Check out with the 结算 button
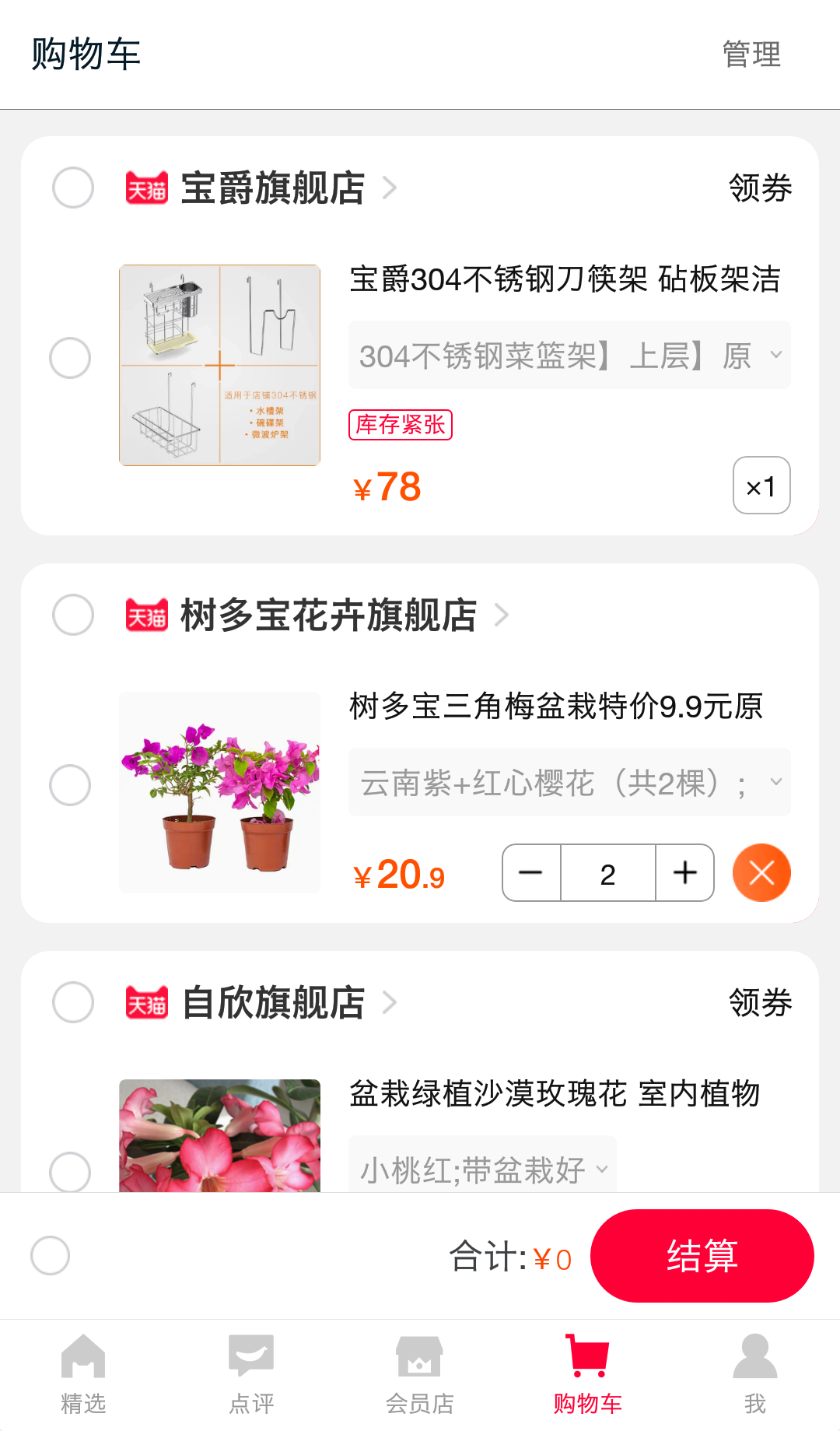This screenshot has width=840, height=1431. pos(702,1256)
